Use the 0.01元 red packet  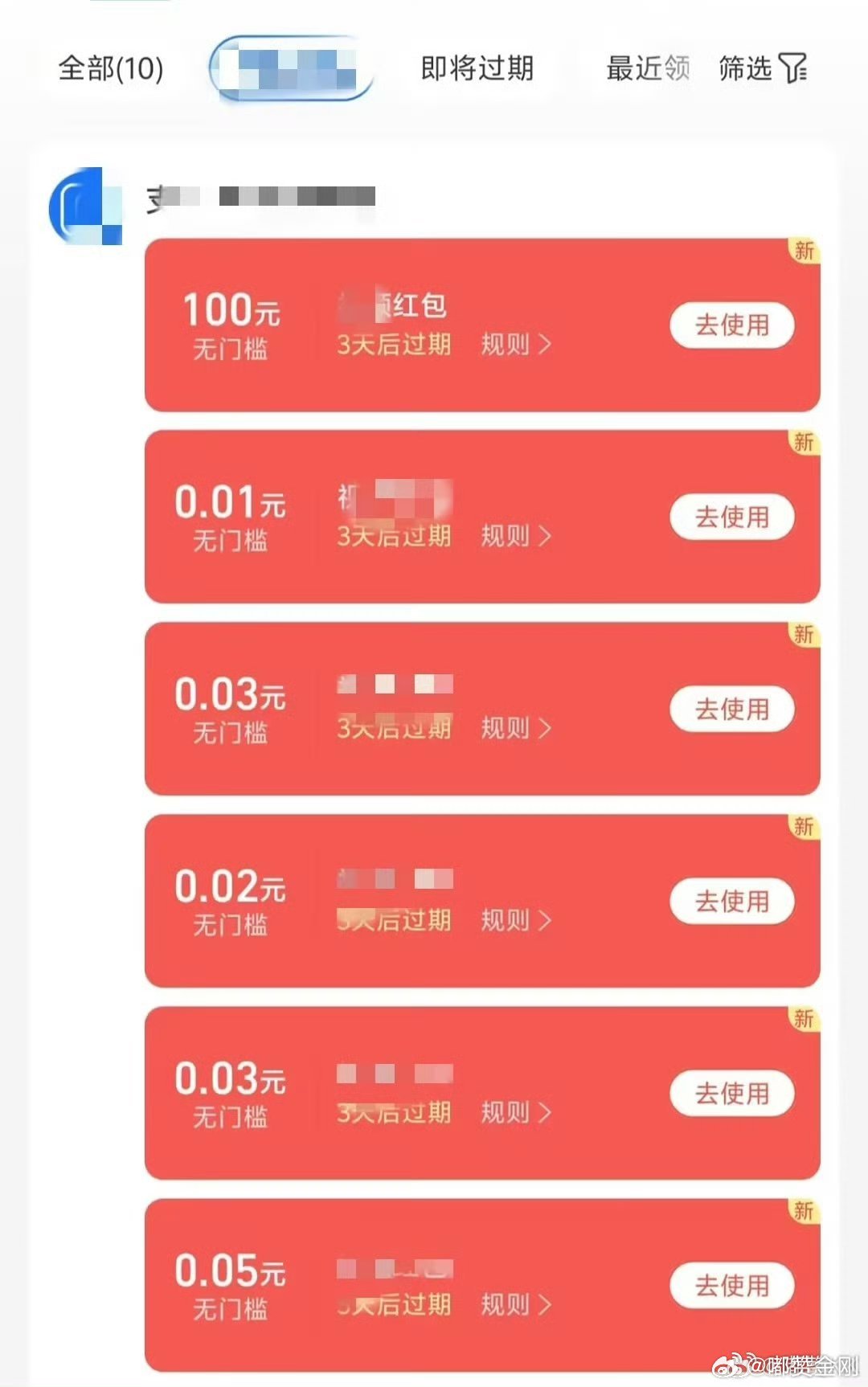pos(731,518)
